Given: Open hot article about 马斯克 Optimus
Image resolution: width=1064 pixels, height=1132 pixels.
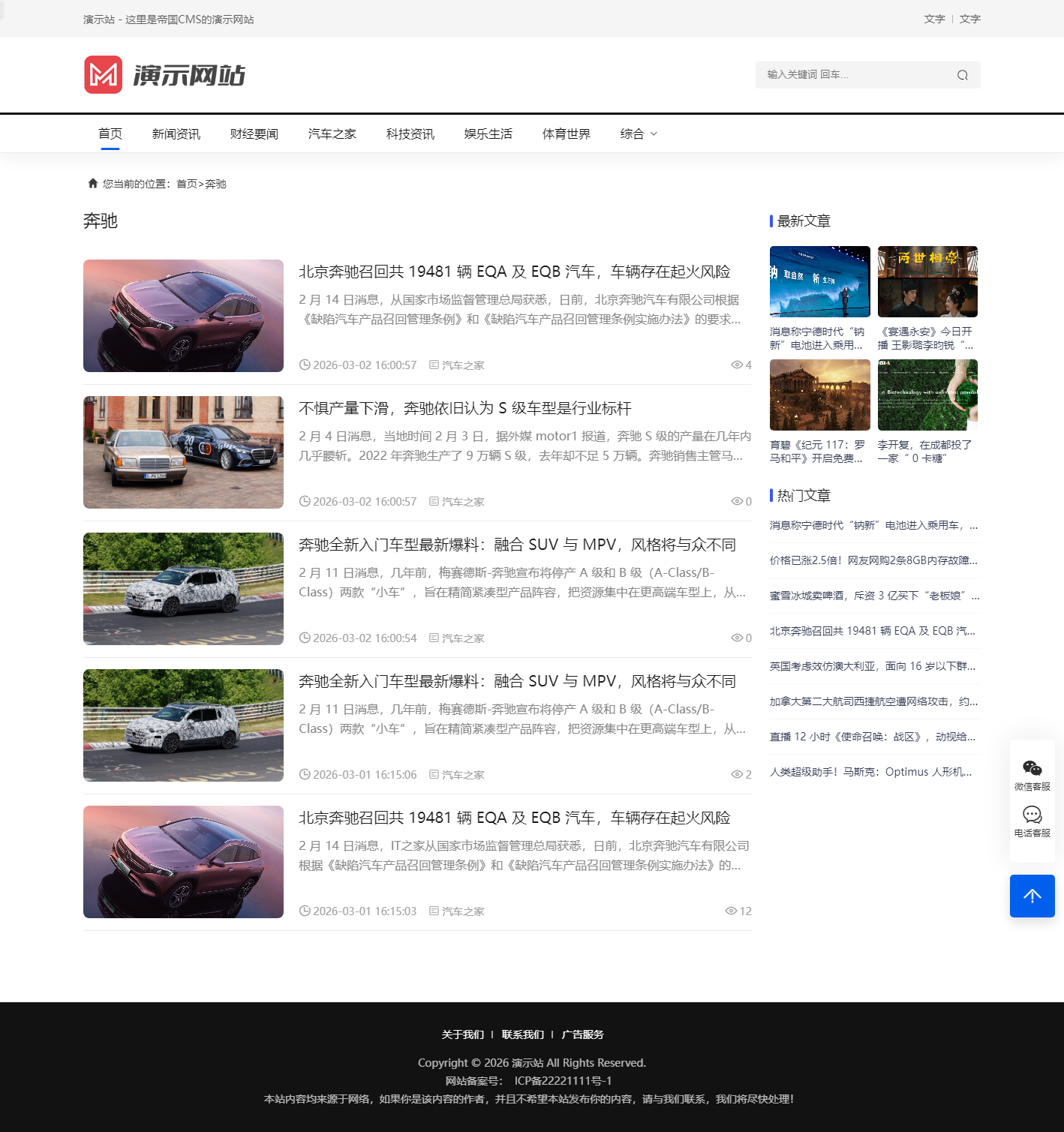Looking at the screenshot, I should coord(870,772).
